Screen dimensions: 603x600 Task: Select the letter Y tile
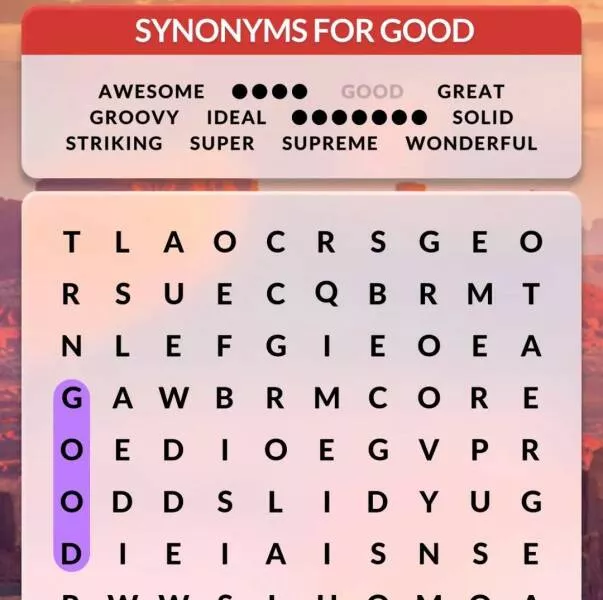coord(429,502)
